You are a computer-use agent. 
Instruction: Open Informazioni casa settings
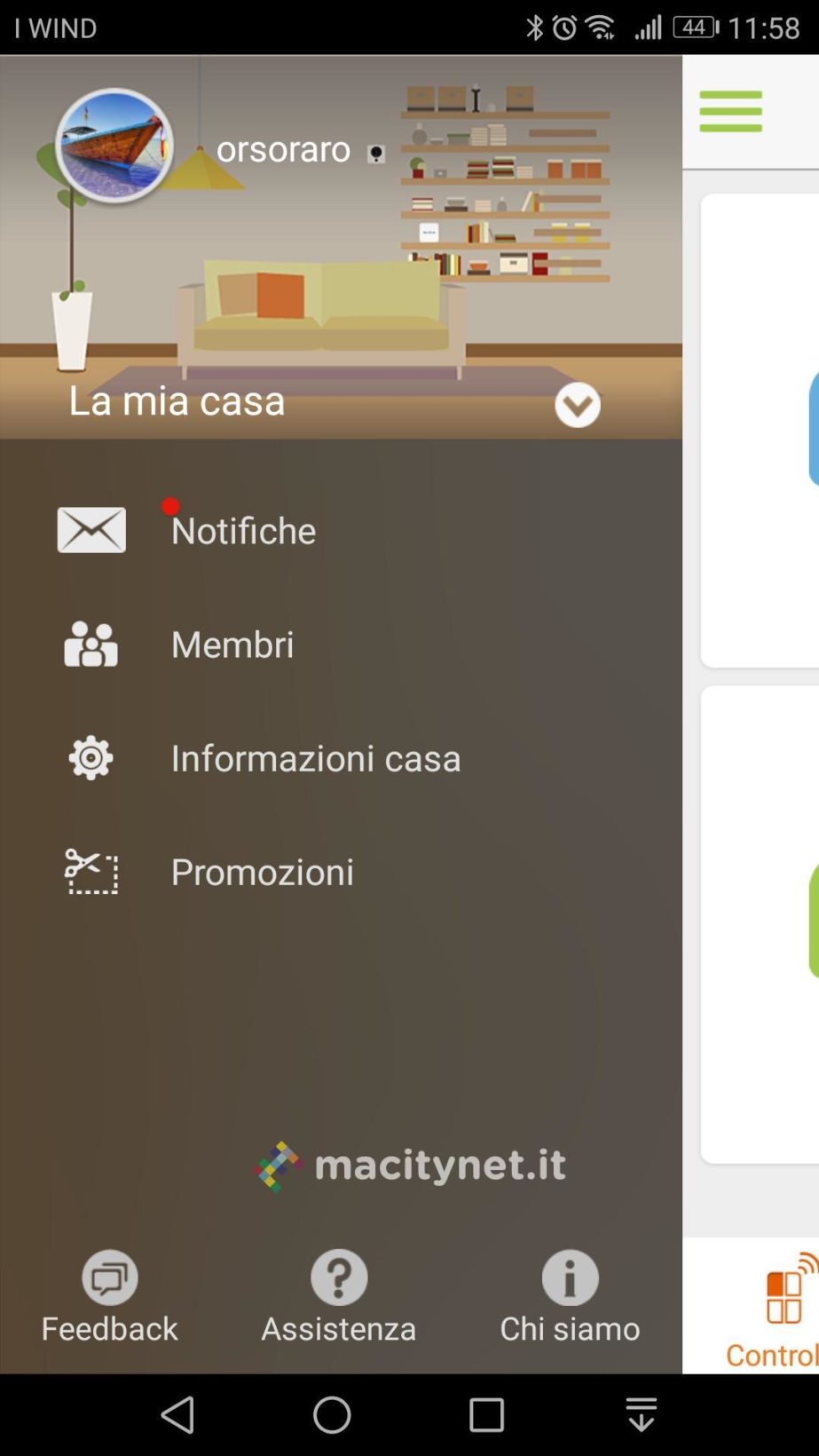pyautogui.click(x=315, y=757)
